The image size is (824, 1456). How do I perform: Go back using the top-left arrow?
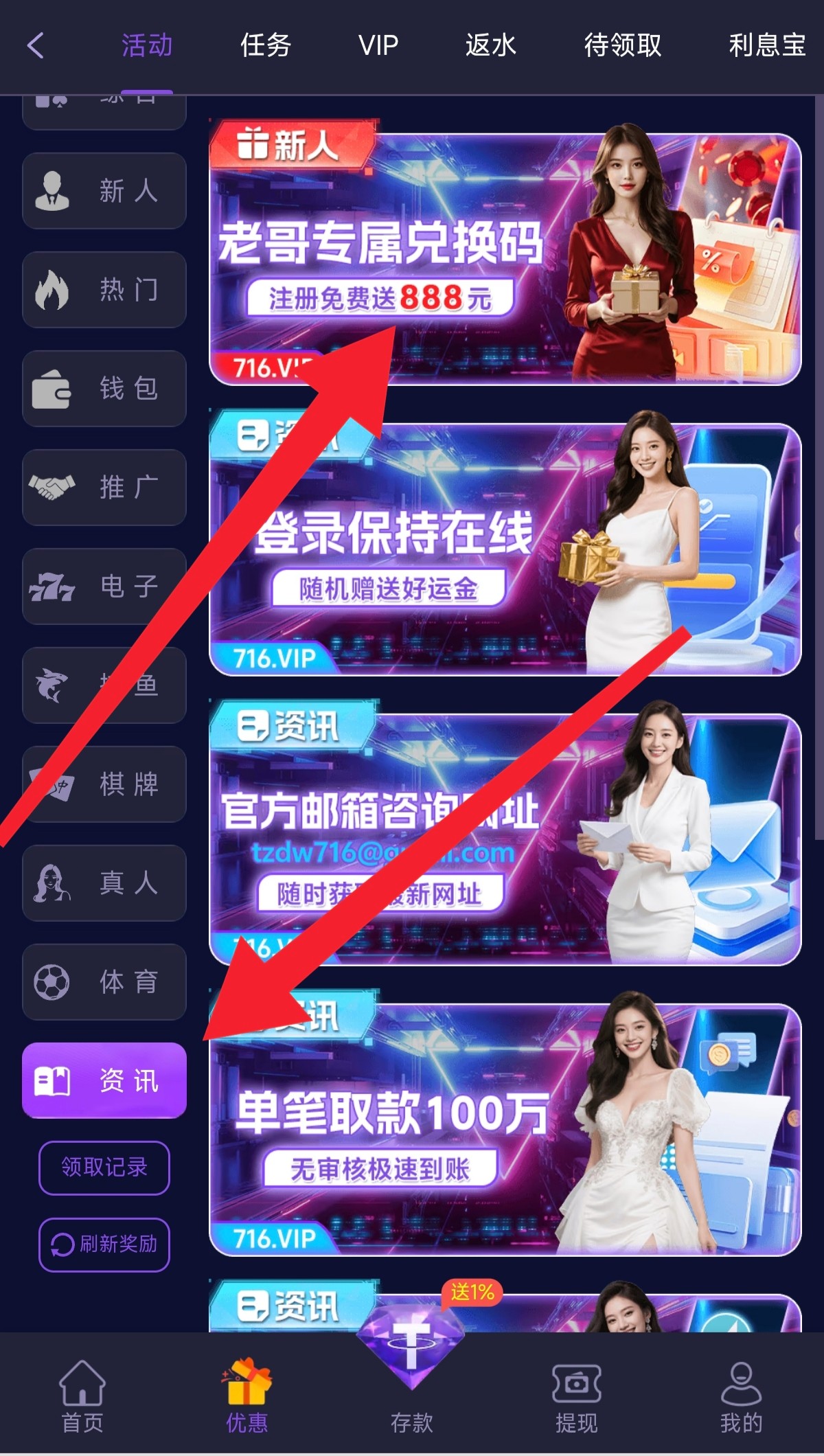36,46
